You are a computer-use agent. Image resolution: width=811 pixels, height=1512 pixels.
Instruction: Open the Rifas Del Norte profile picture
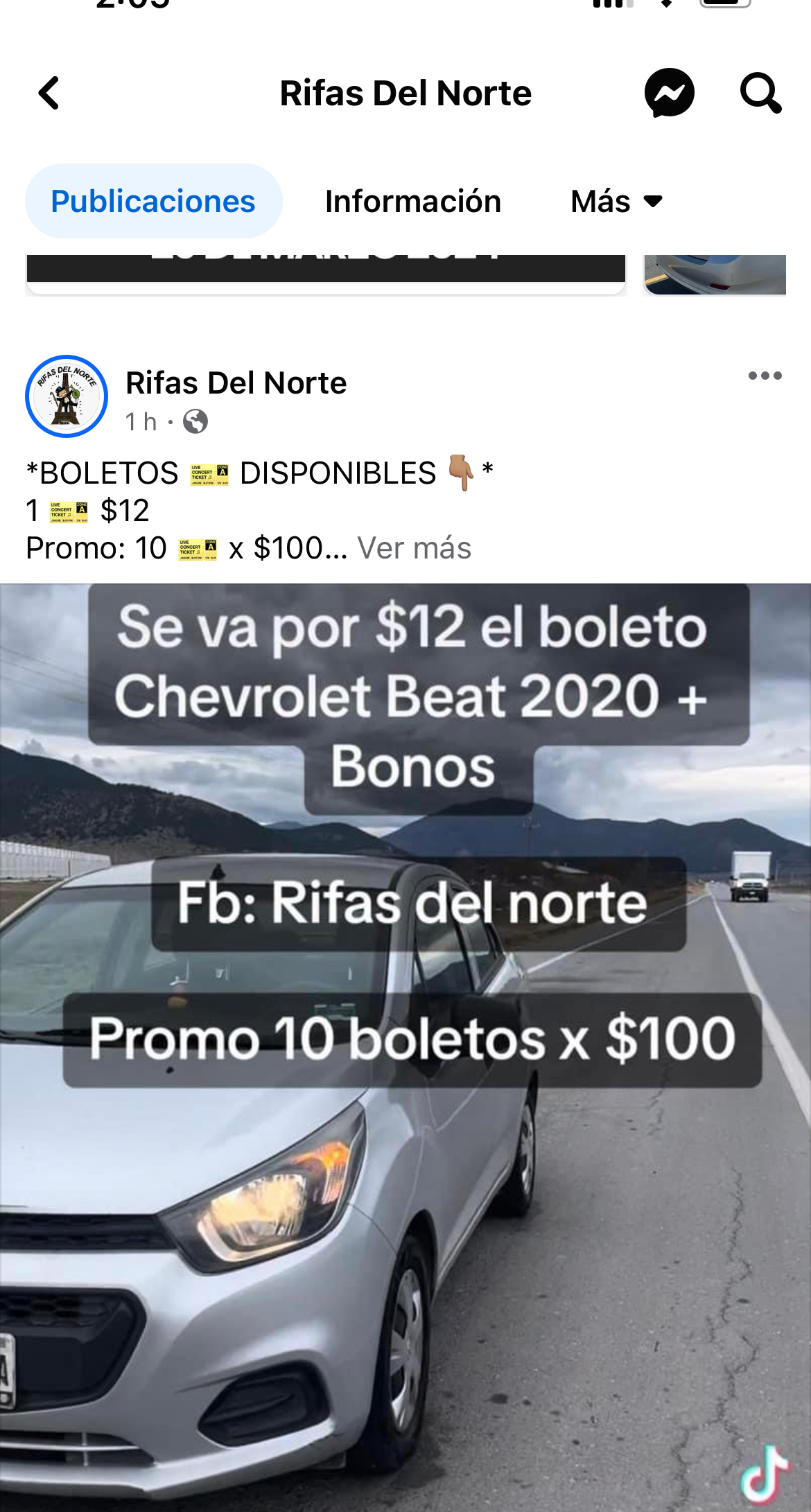(67, 396)
